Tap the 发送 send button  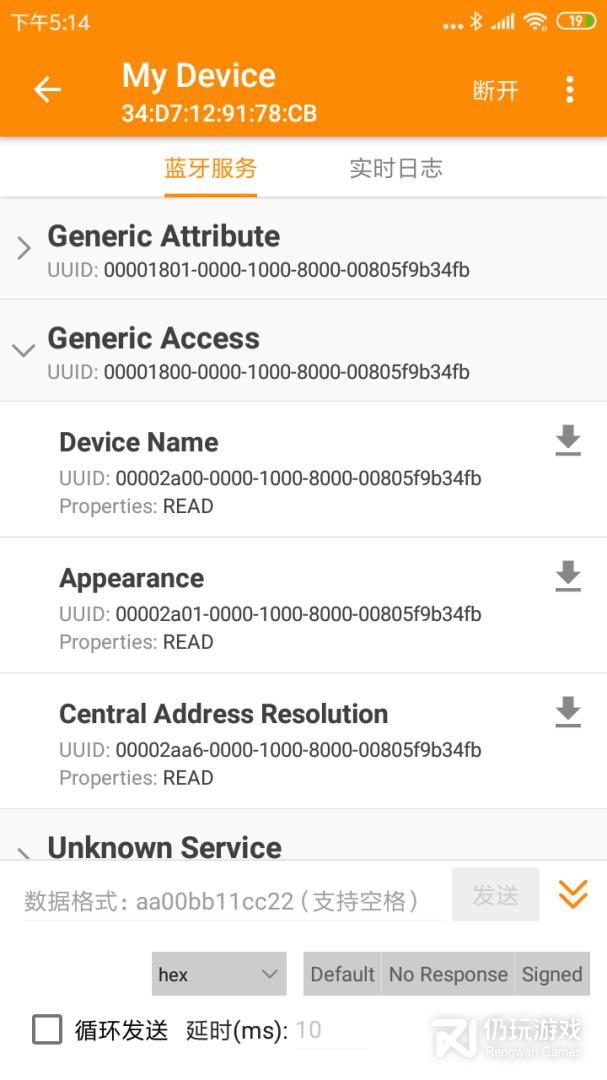click(495, 895)
